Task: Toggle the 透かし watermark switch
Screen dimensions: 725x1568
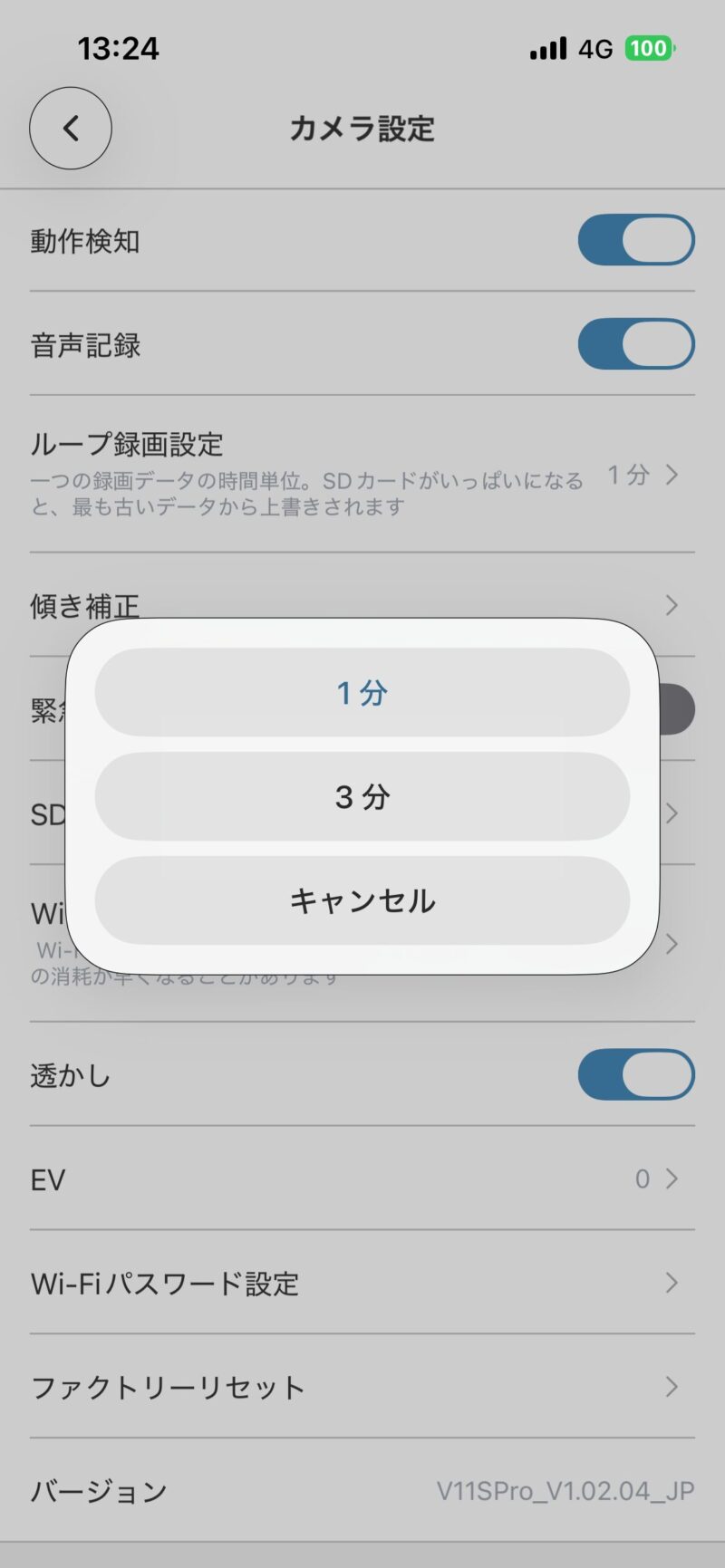Action: pos(635,1074)
